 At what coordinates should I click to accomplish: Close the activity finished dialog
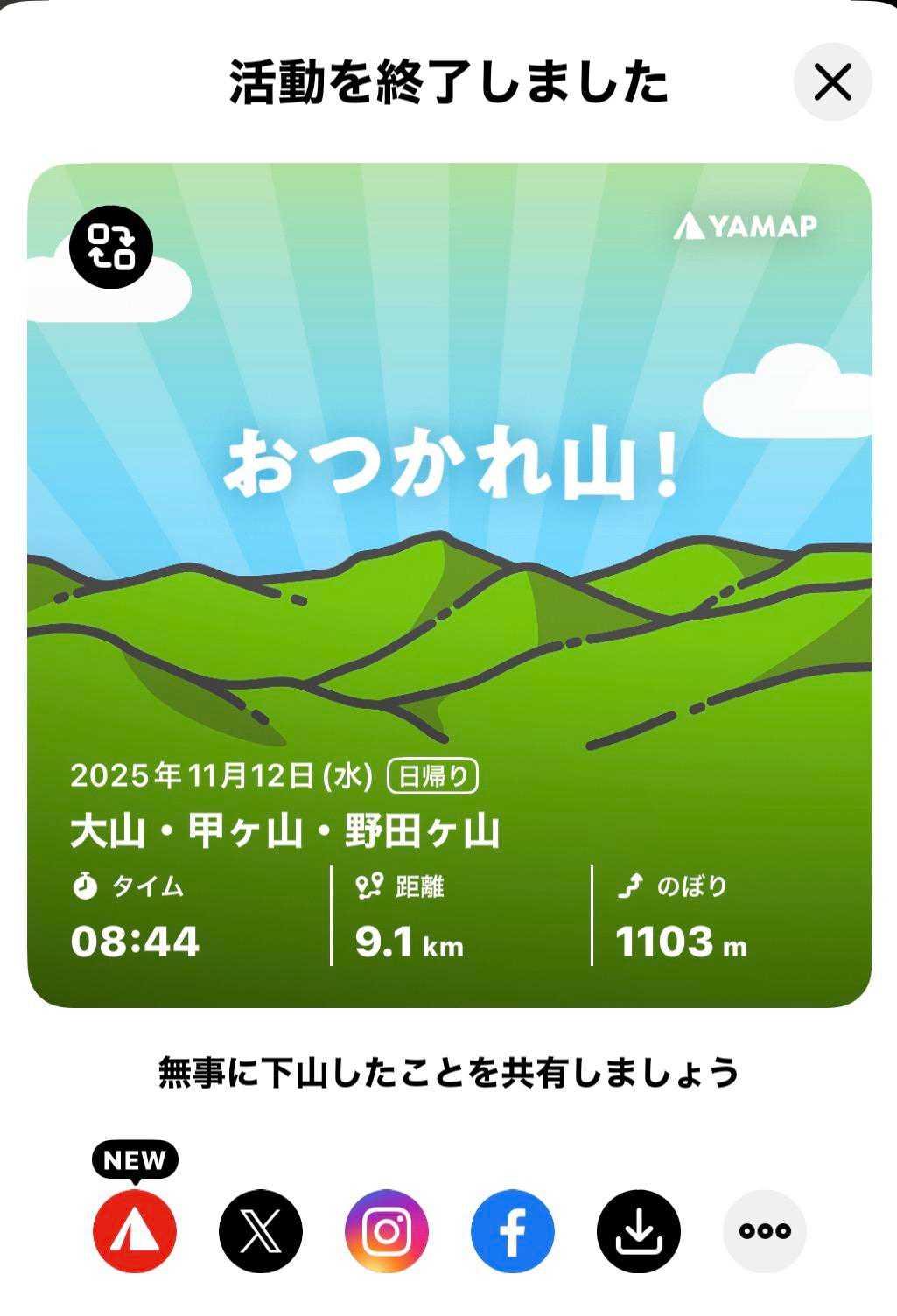(x=832, y=82)
